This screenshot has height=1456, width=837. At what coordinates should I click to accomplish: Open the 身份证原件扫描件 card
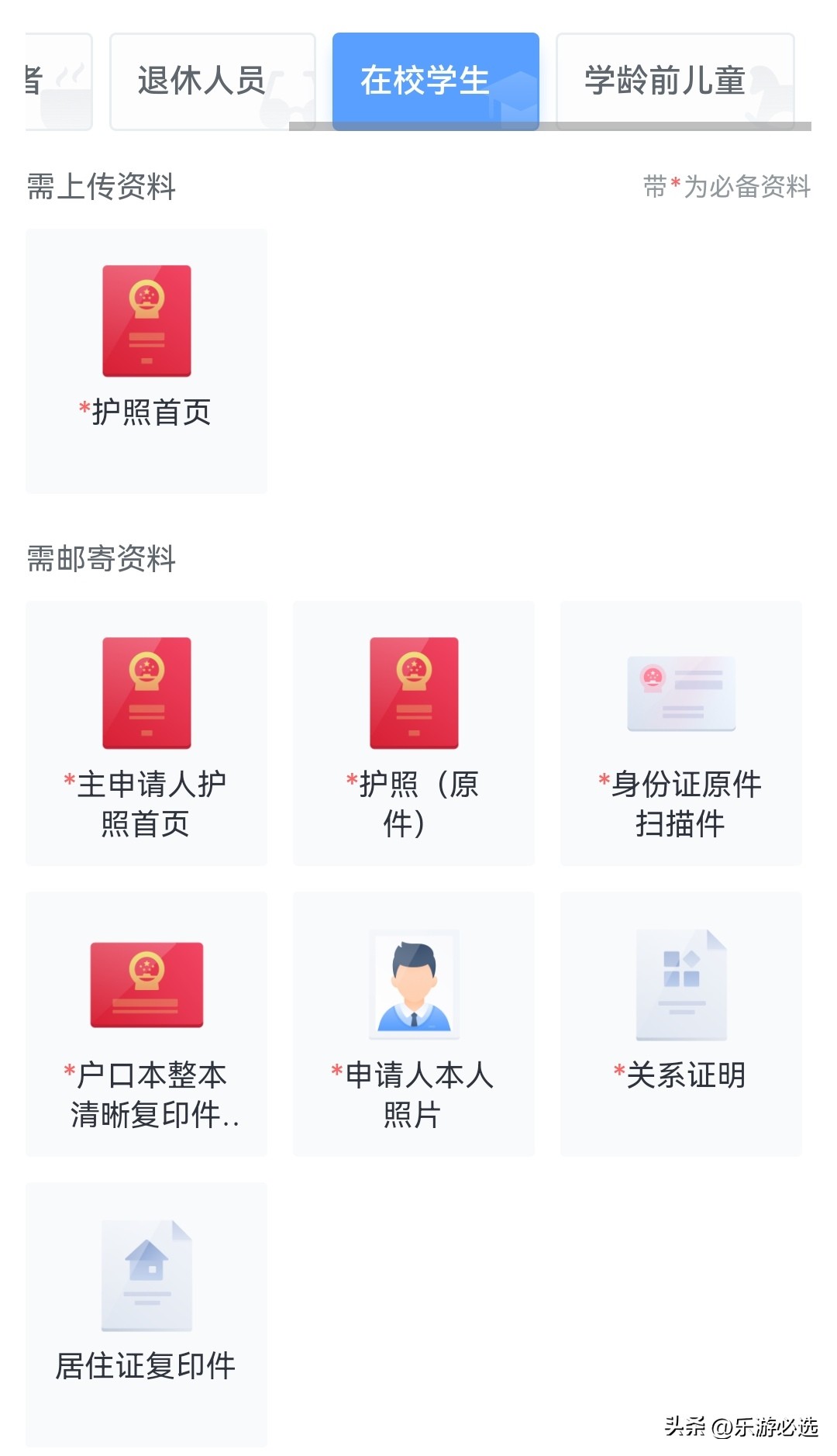pos(680,733)
